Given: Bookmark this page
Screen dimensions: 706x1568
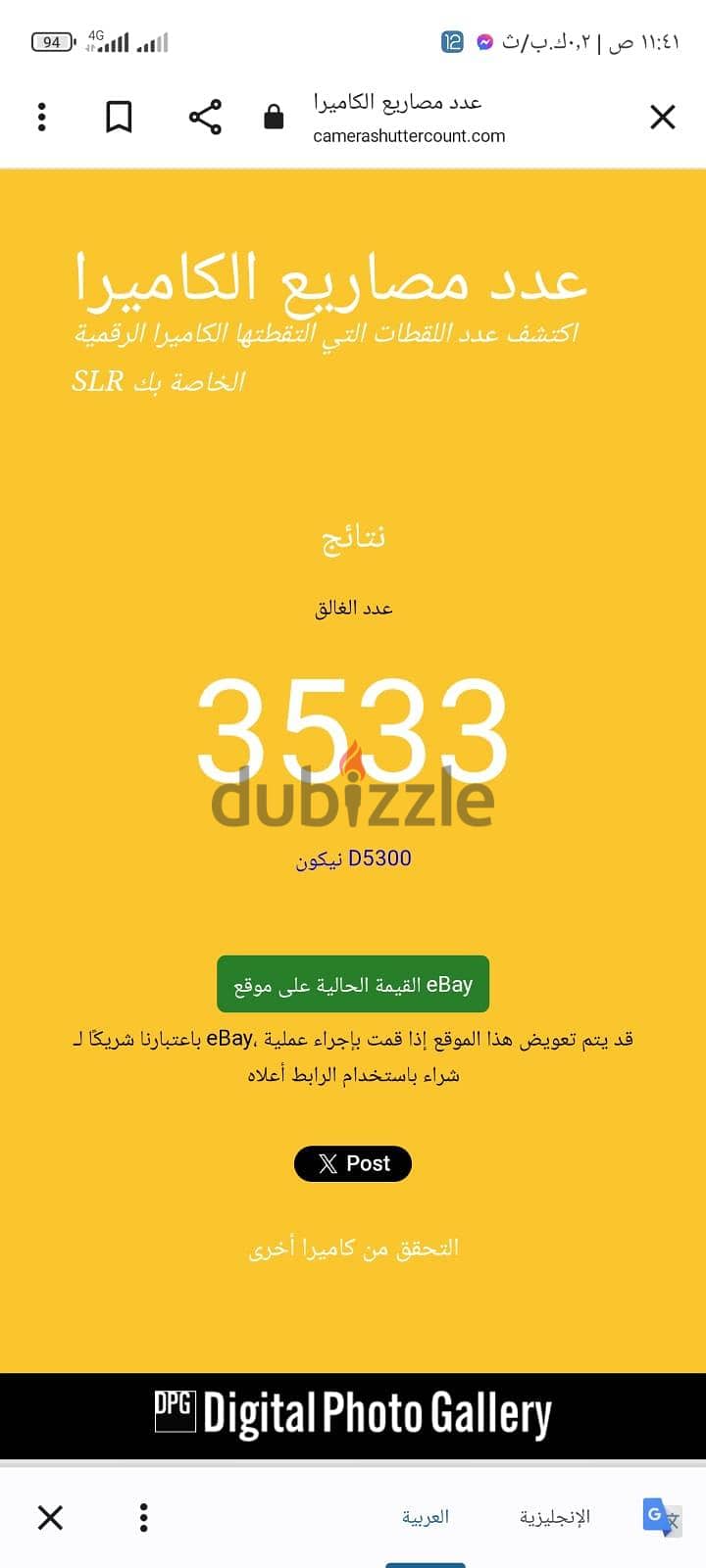Looking at the screenshot, I should (119, 118).
